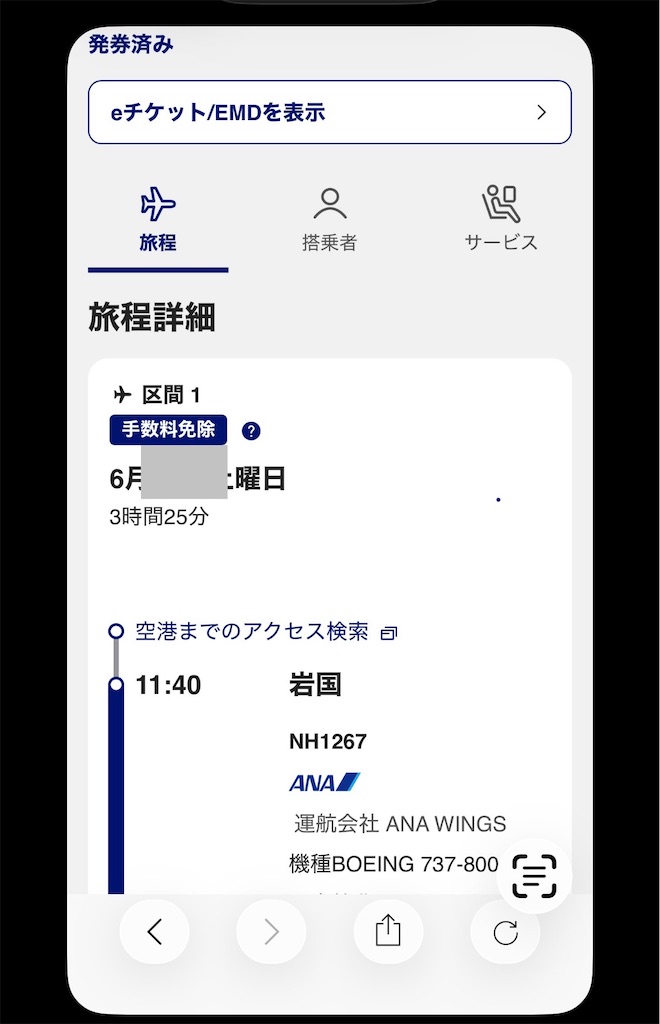Image resolution: width=660 pixels, height=1024 pixels.
Task: Reload the page with refresh icon
Action: point(505,931)
